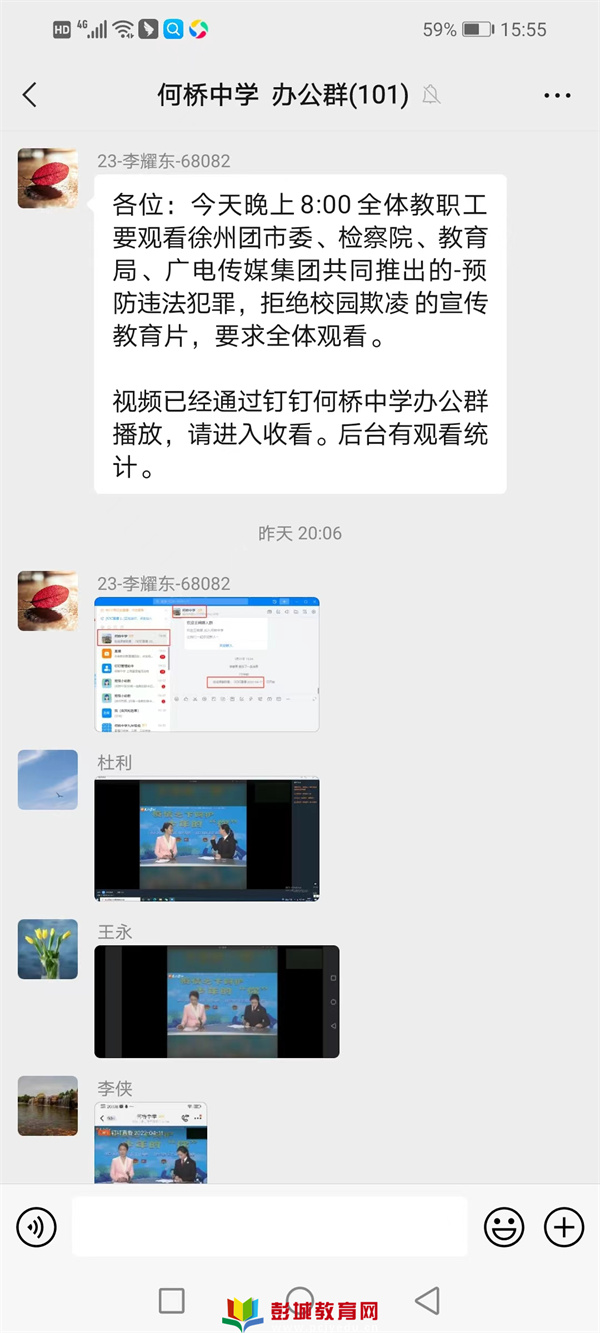This screenshot has width=600, height=1333.
Task: Open the plus attachment menu
Action: coord(563,1226)
